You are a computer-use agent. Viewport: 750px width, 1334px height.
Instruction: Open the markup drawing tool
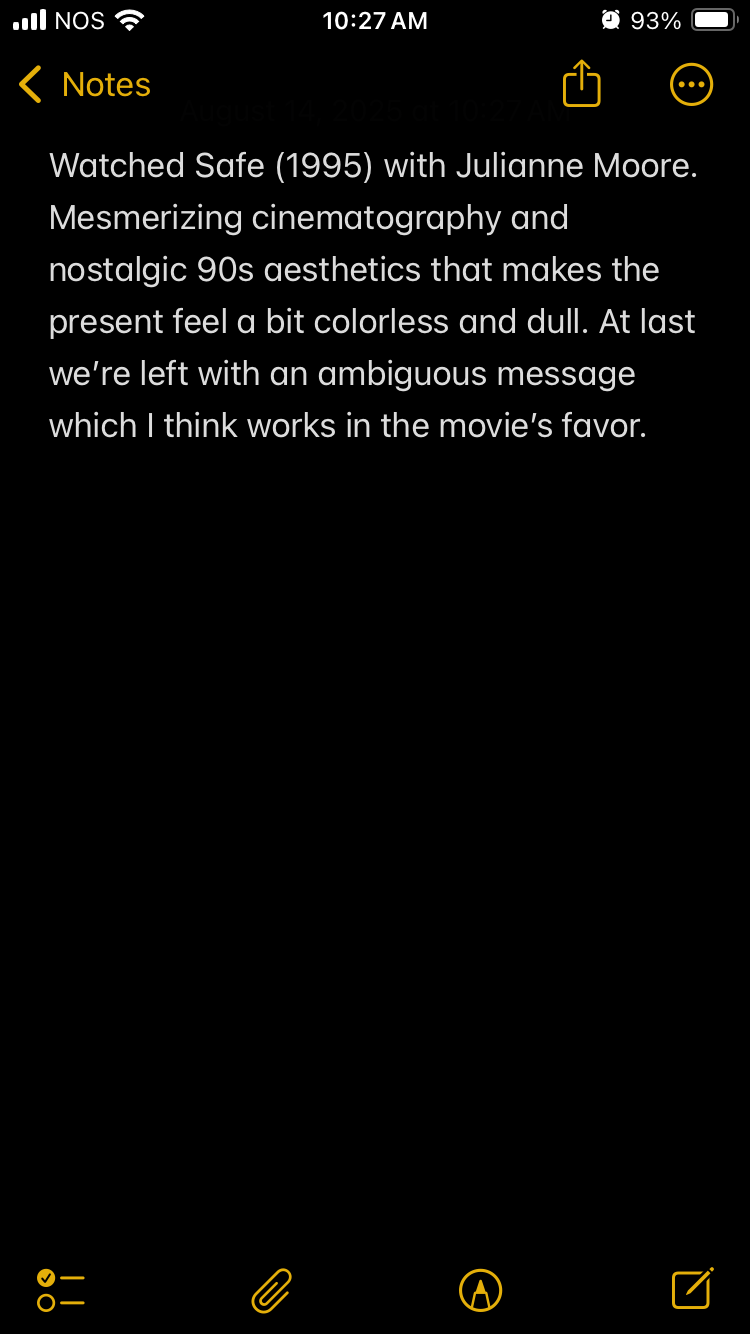(x=480, y=1290)
